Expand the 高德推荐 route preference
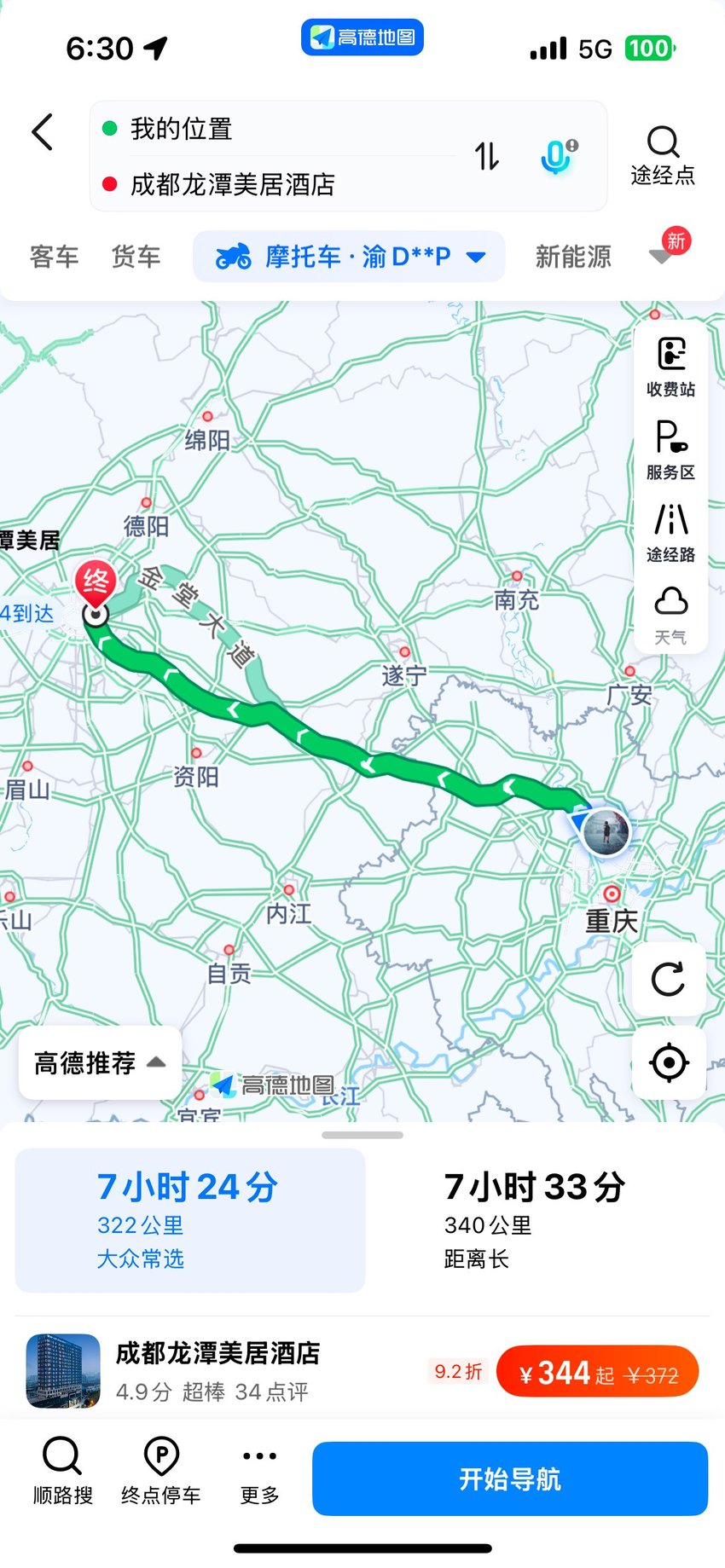725x1568 pixels. point(100,1062)
